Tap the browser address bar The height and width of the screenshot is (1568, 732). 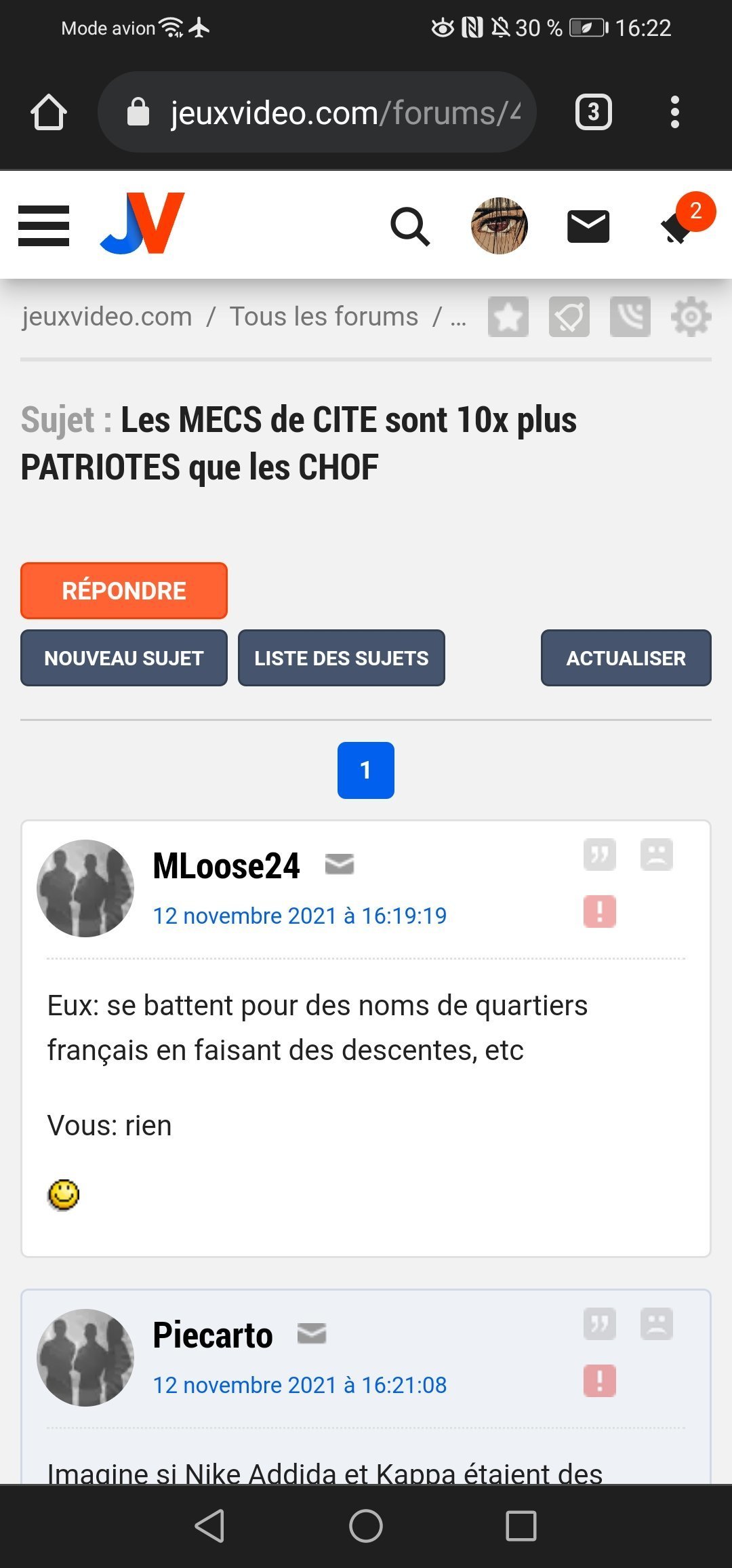pos(317,112)
